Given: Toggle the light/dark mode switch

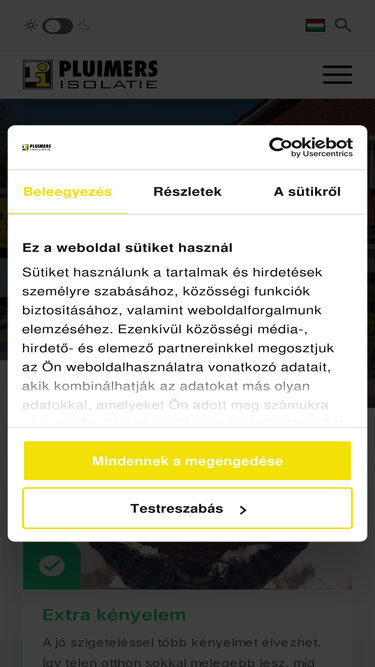Looking at the screenshot, I should (57, 26).
